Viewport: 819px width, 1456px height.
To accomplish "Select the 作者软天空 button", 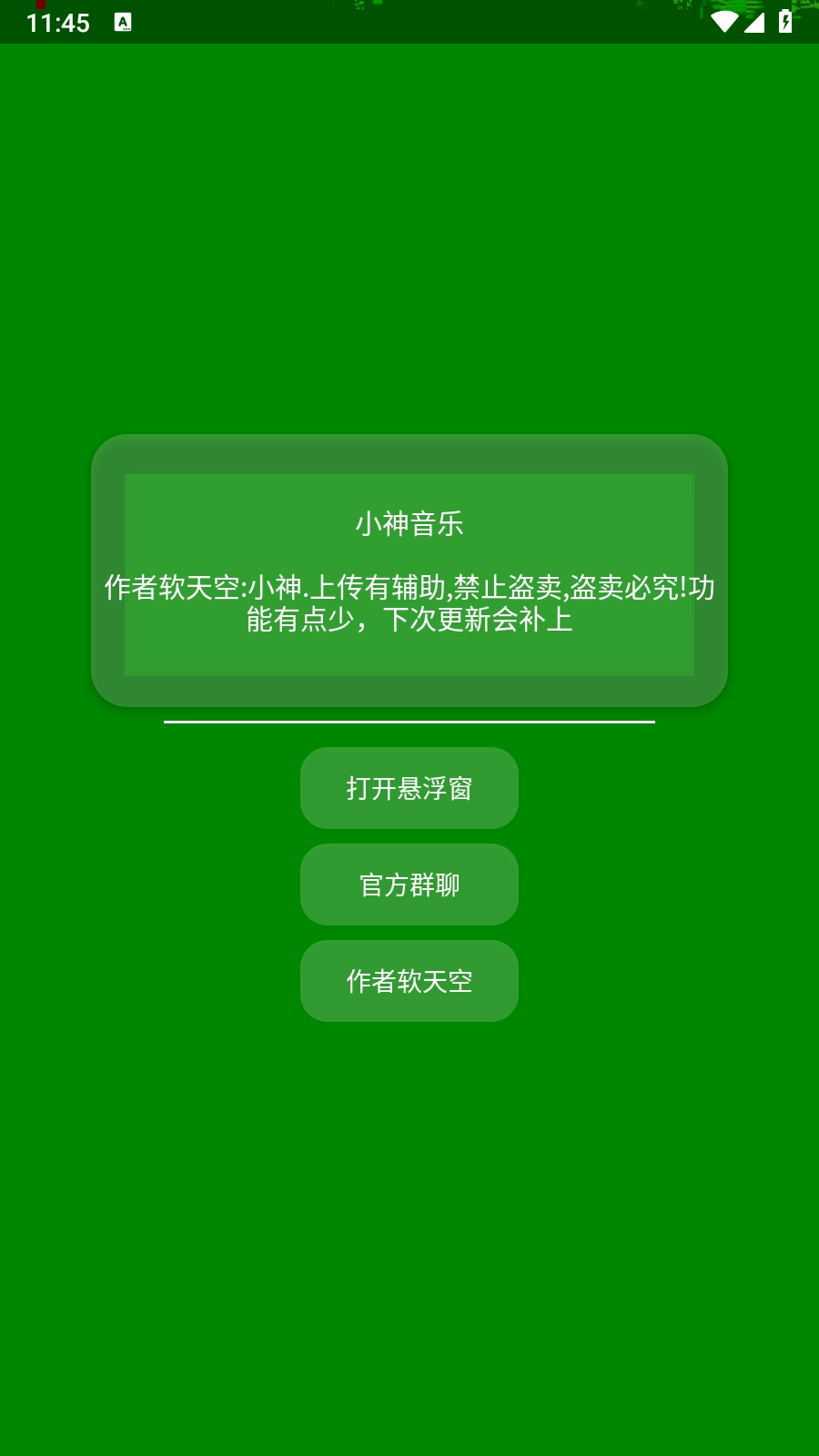I will pyautogui.click(x=409, y=981).
